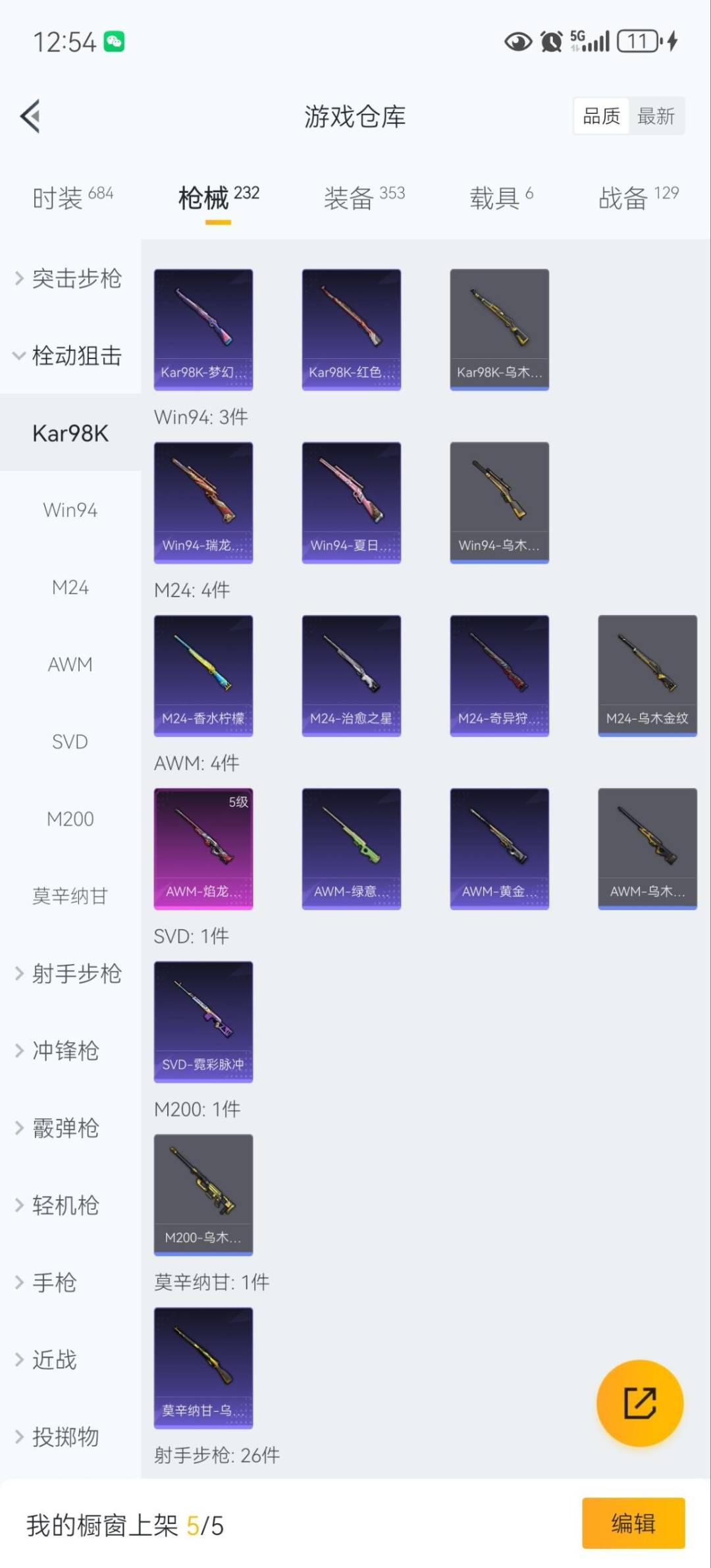Select the AWM-绿意 skin thumbnail
This screenshot has width=711, height=1568.
(351, 848)
